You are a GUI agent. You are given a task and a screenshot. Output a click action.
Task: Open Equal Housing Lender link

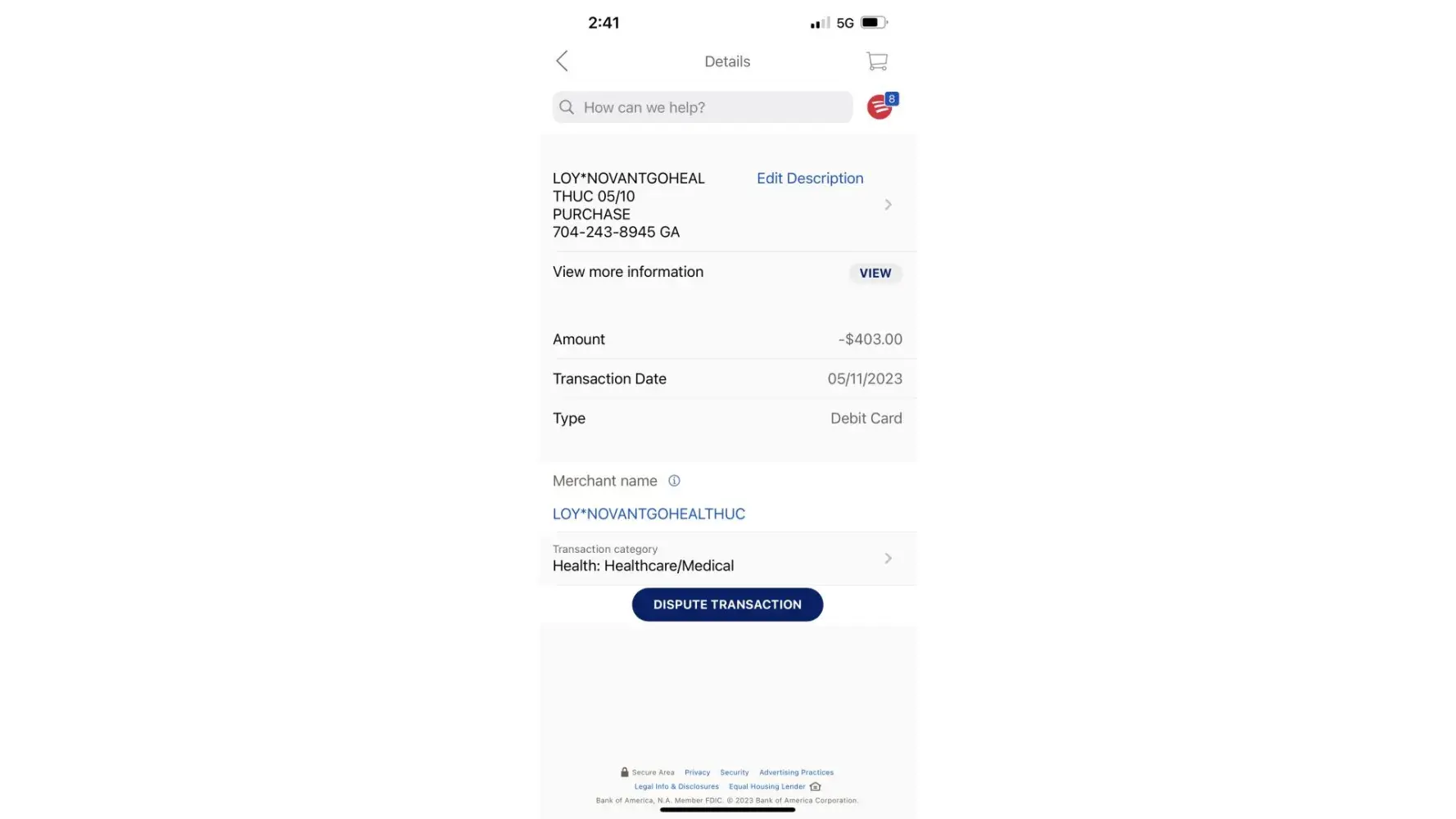(x=767, y=786)
